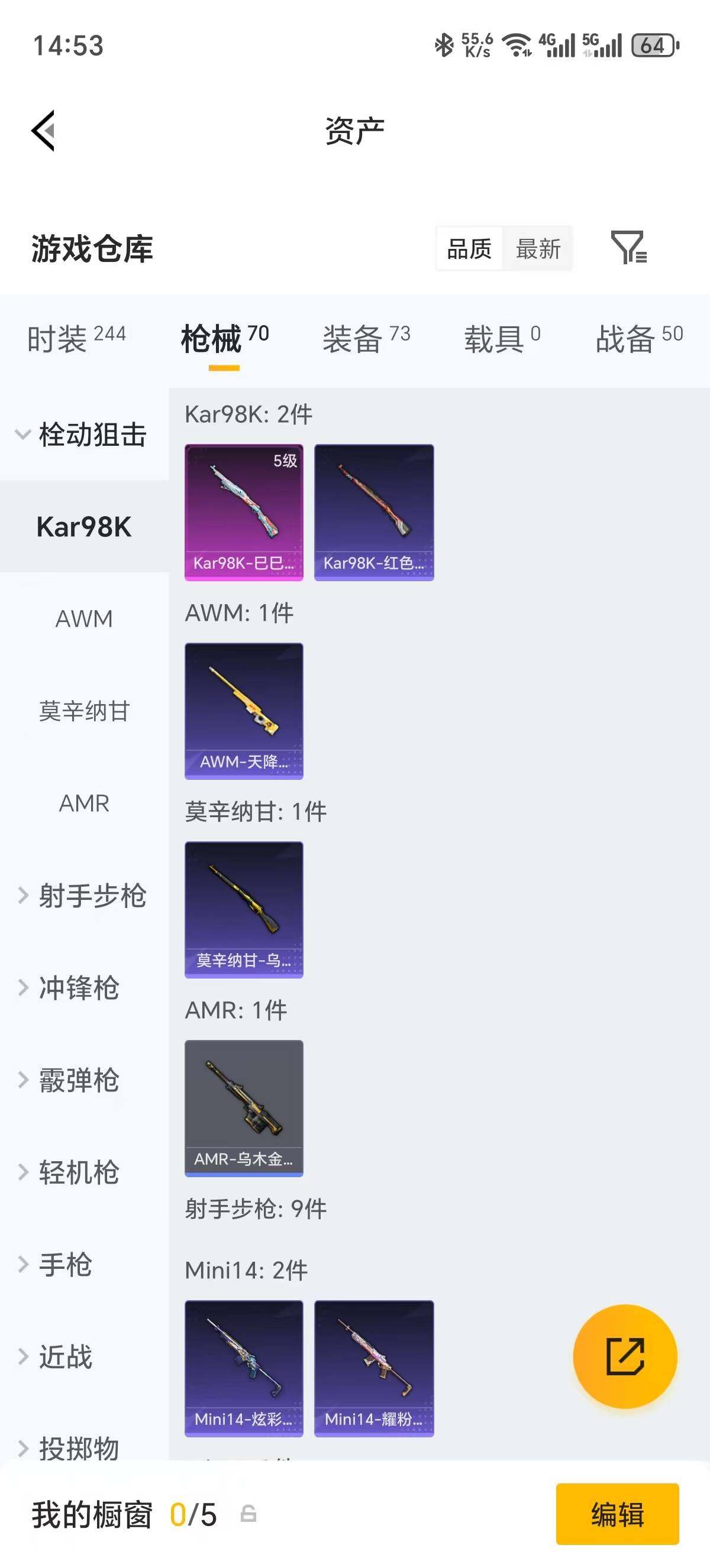The height and width of the screenshot is (1568, 710).
Task: Click the Bluetooth status icon
Action: pos(444,44)
